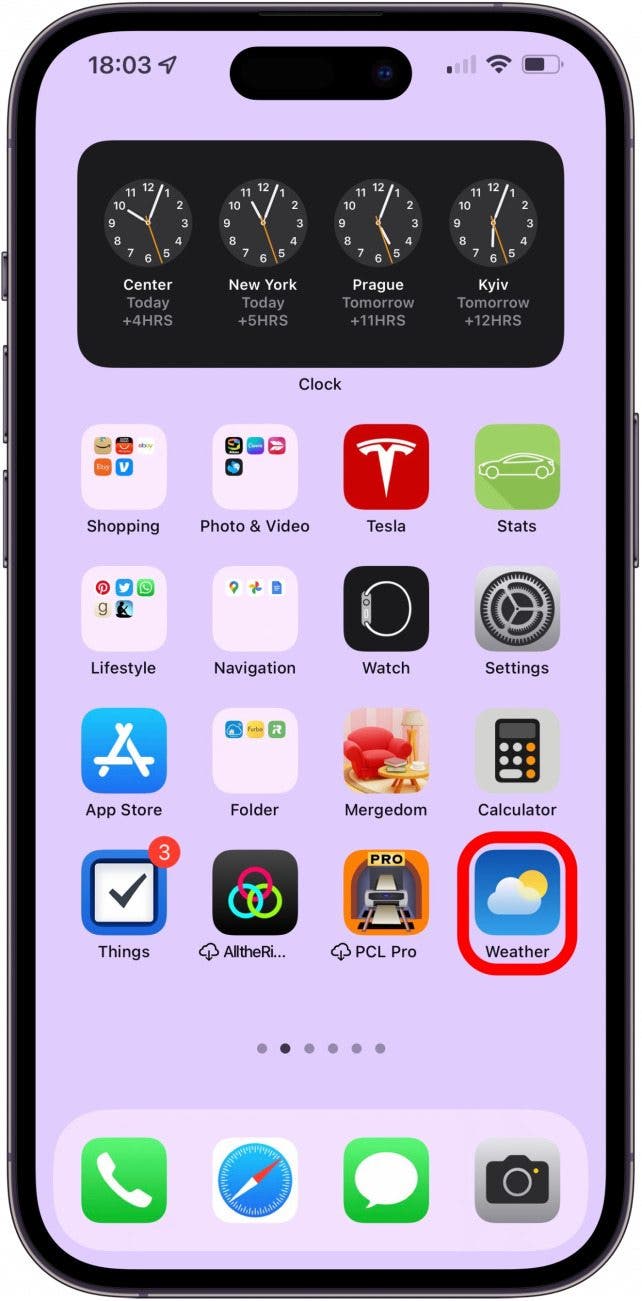Open the Settings app
The height and width of the screenshot is (1301, 642).
(517, 609)
